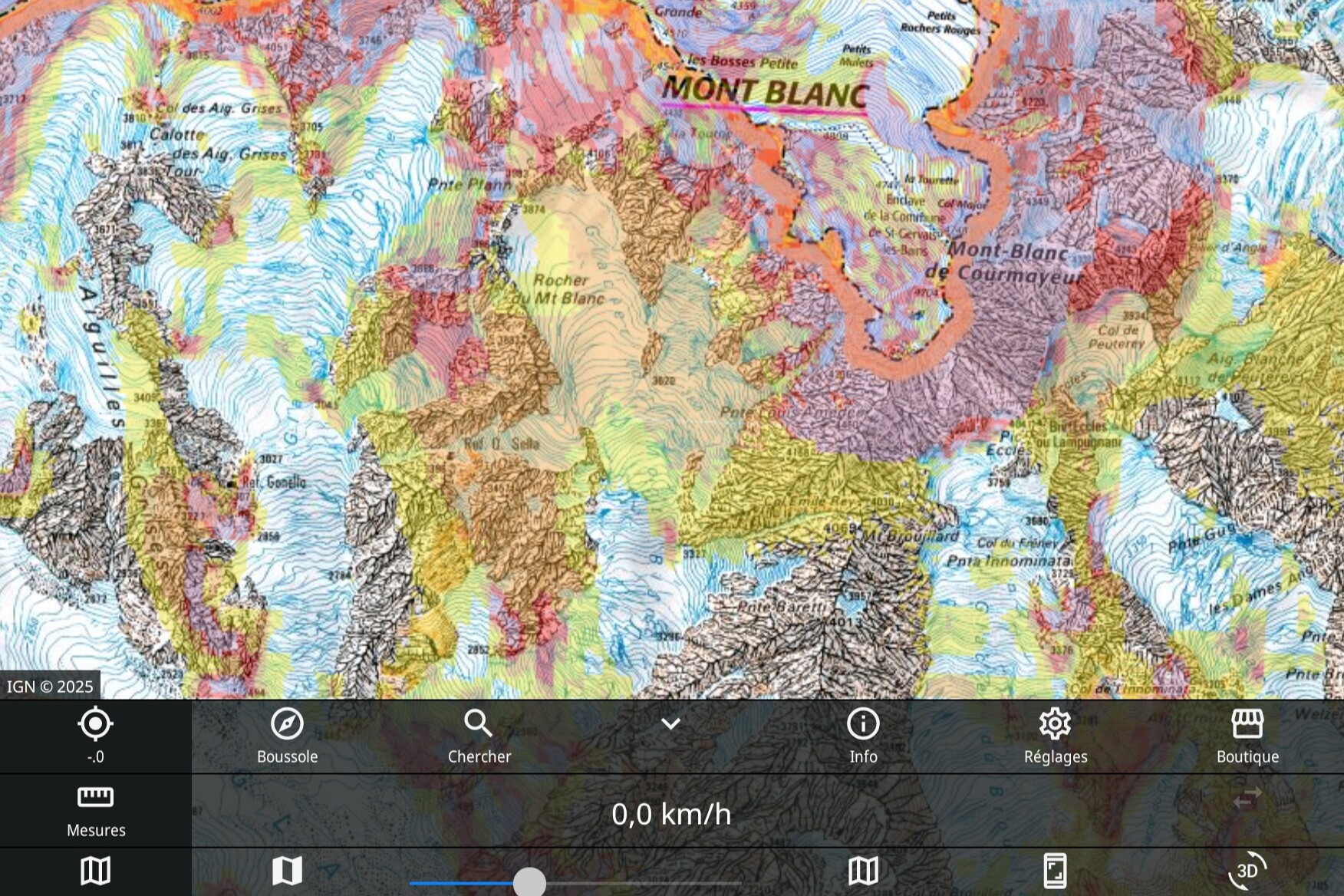The height and width of the screenshot is (896, 1344).
Task: Open the Boutique store
Action: (x=1247, y=736)
